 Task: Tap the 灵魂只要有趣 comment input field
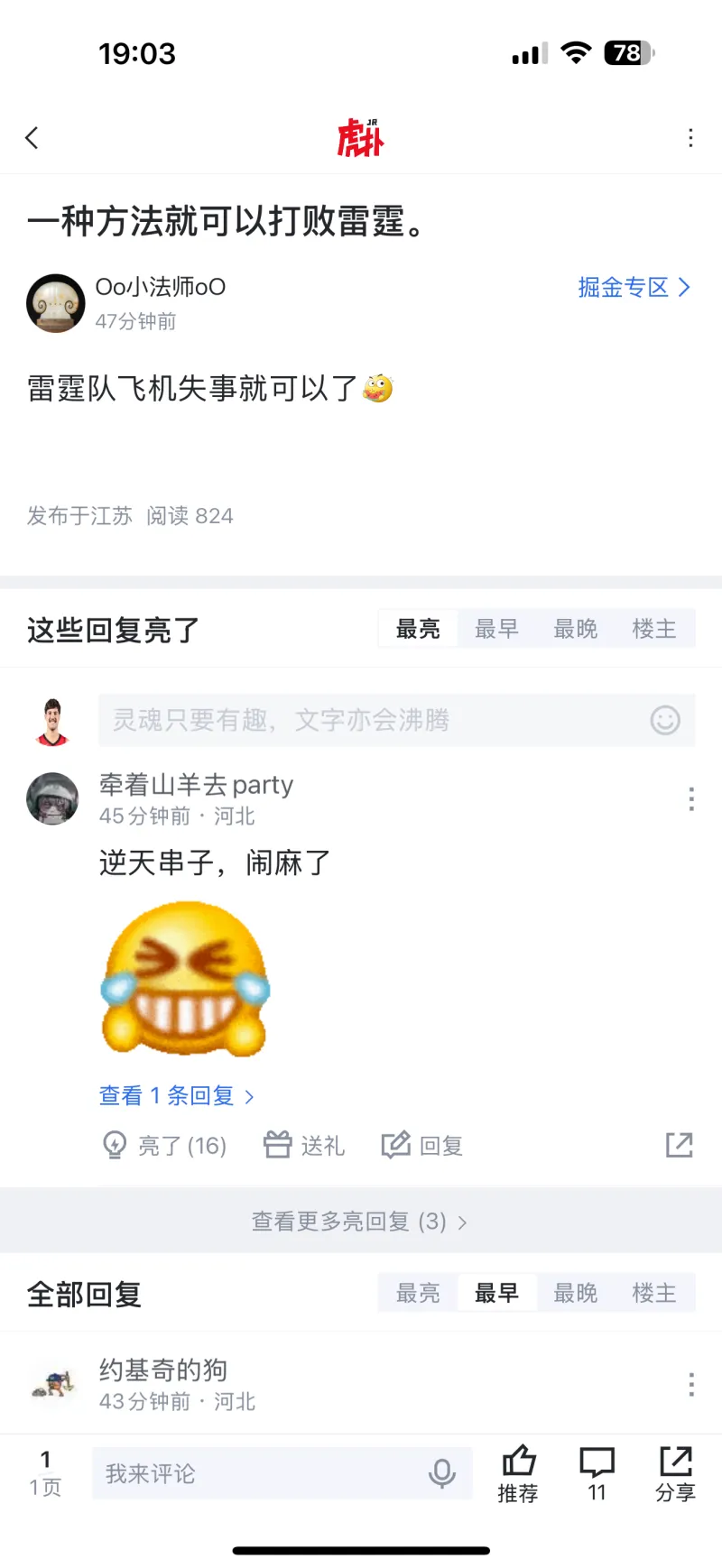click(370, 720)
